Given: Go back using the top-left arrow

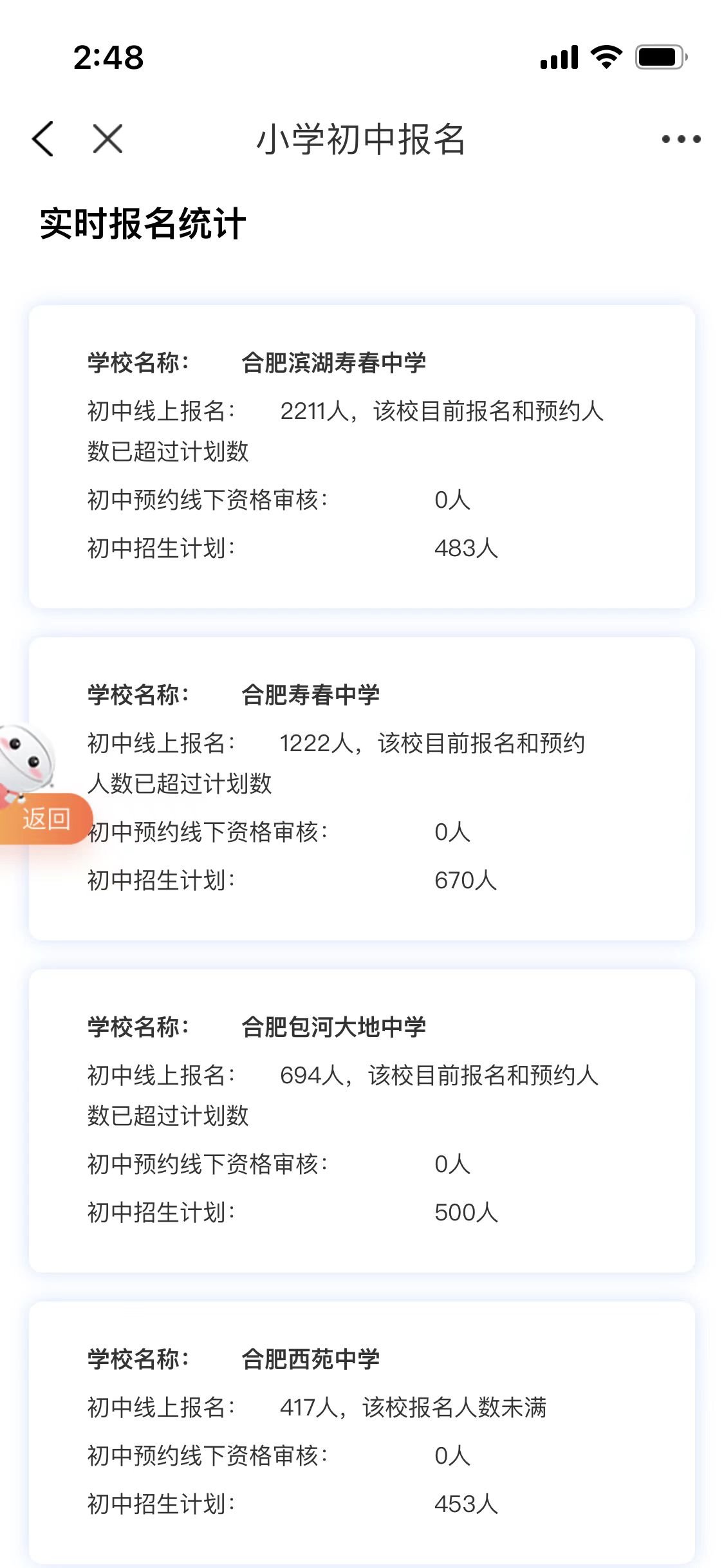Looking at the screenshot, I should [43, 138].
